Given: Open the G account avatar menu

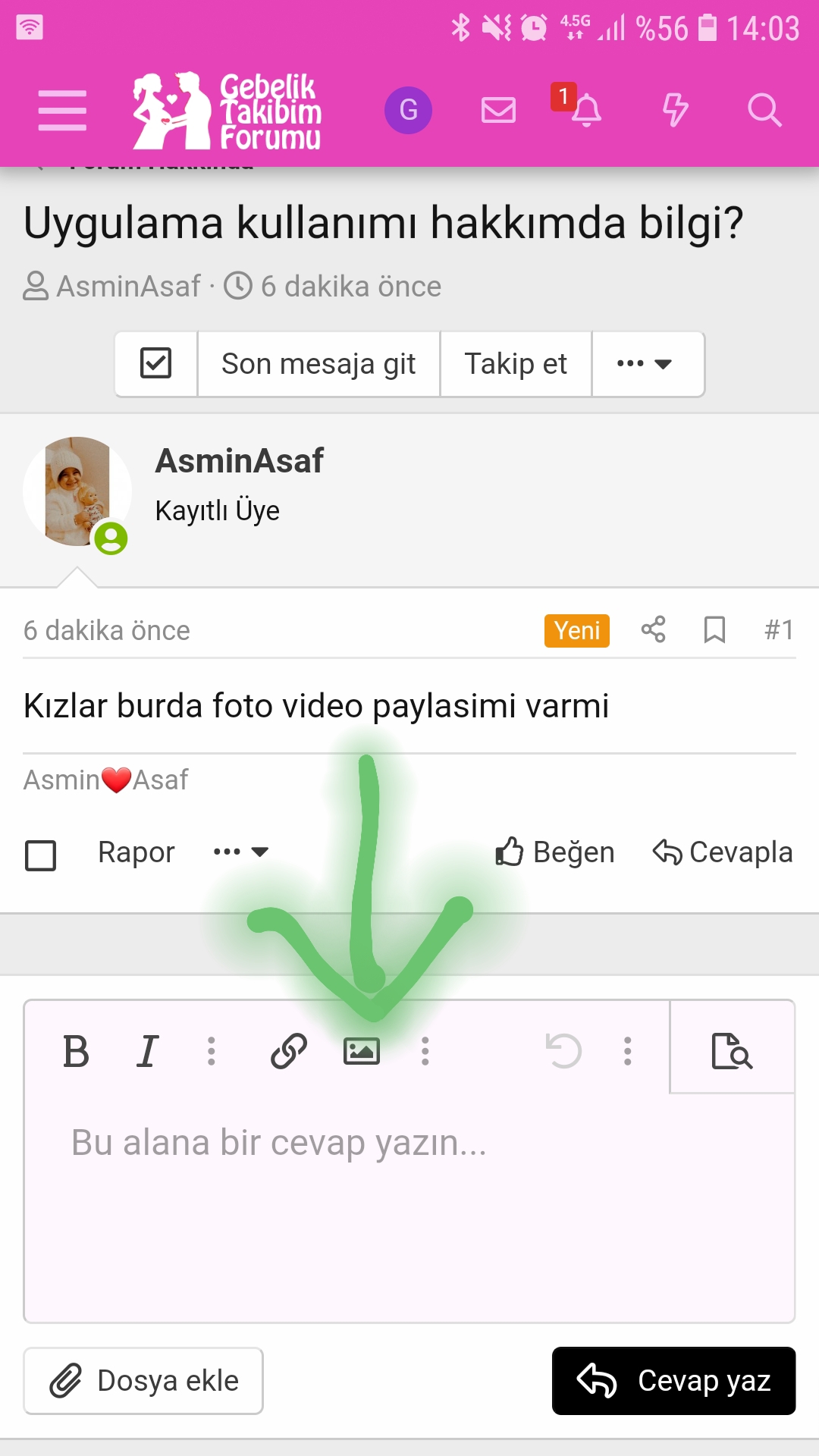Looking at the screenshot, I should 408,111.
